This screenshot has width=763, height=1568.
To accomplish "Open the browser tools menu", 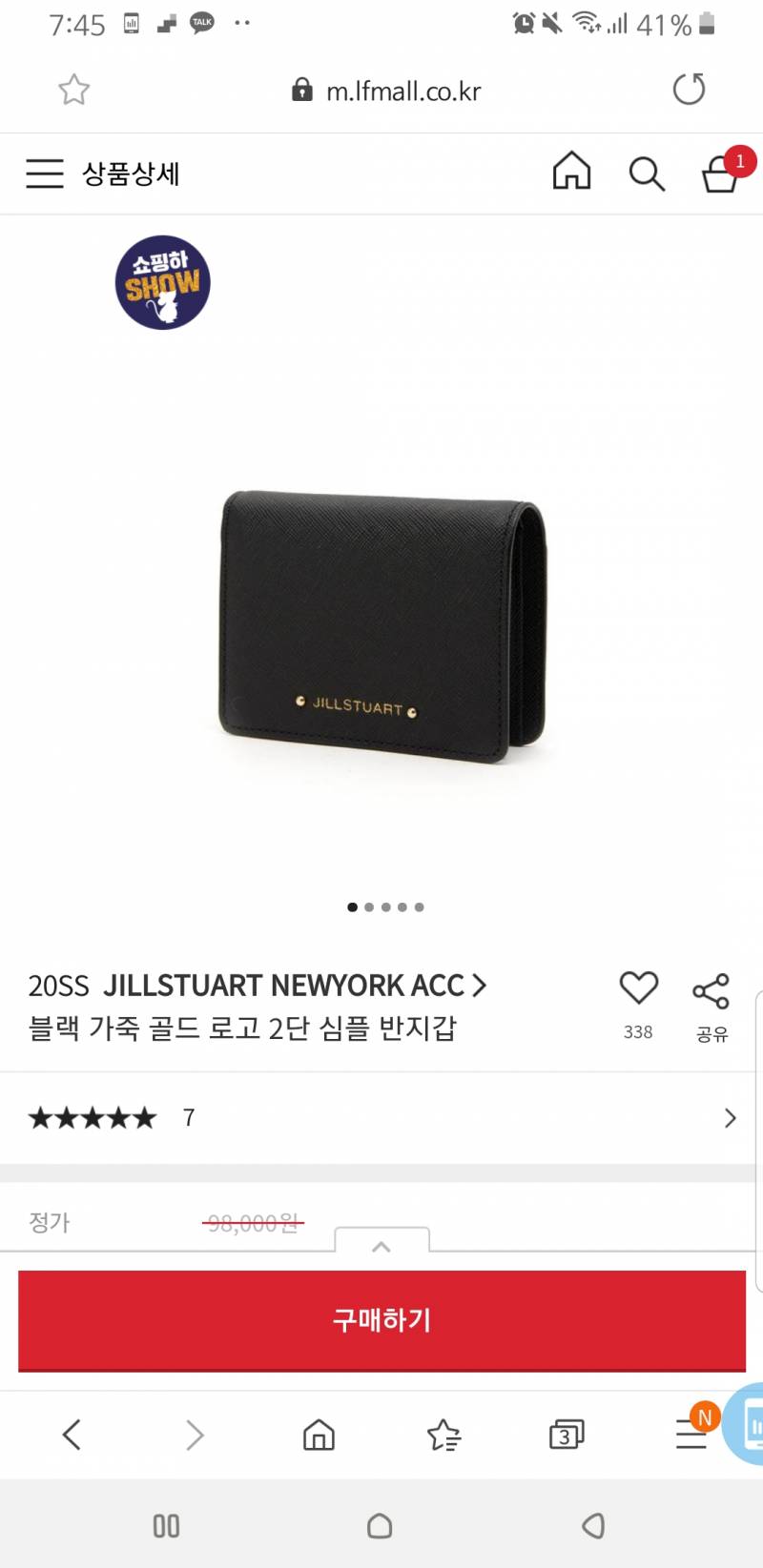I will (691, 1433).
